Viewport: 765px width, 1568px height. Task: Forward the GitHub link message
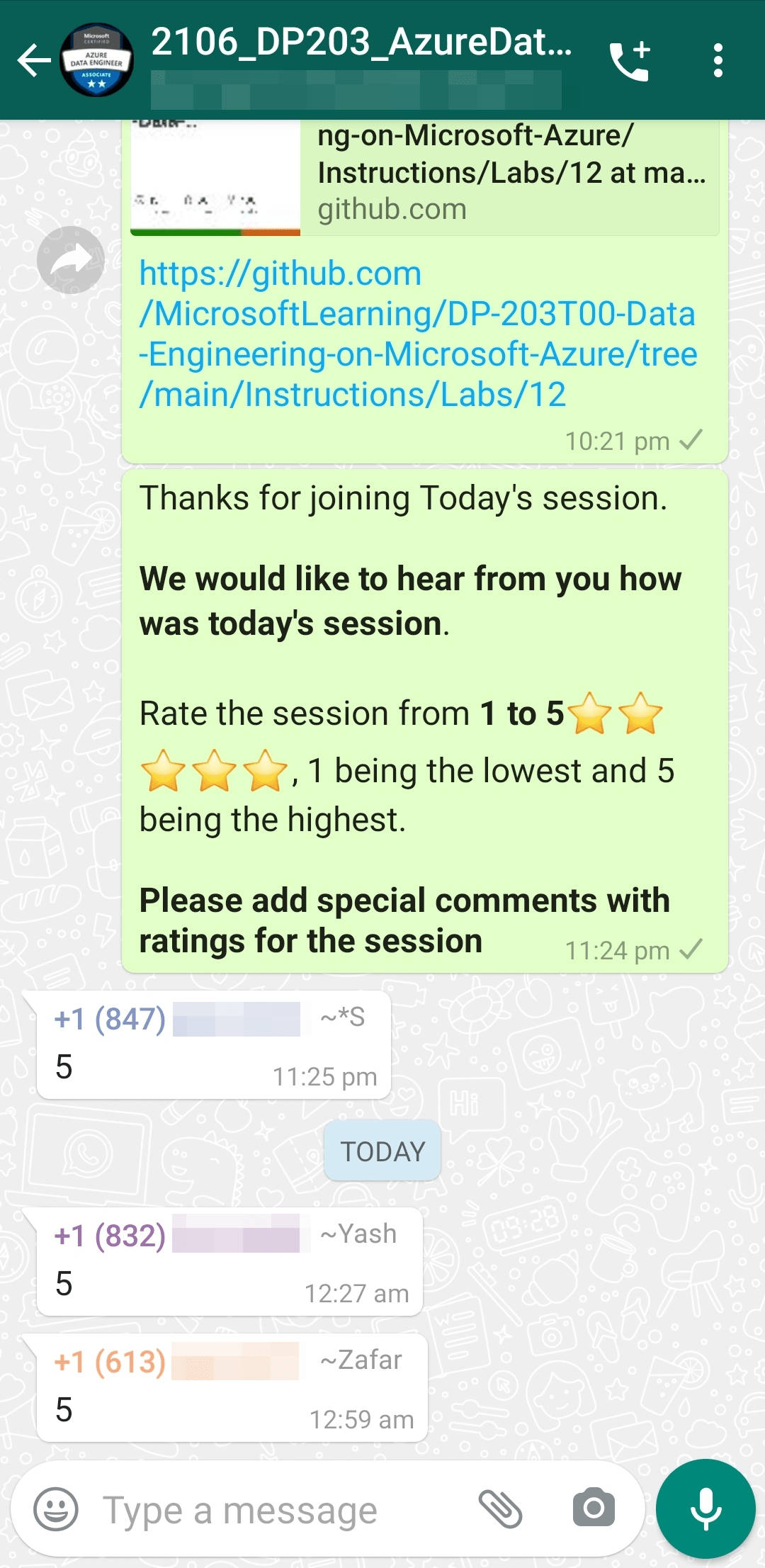point(70,260)
